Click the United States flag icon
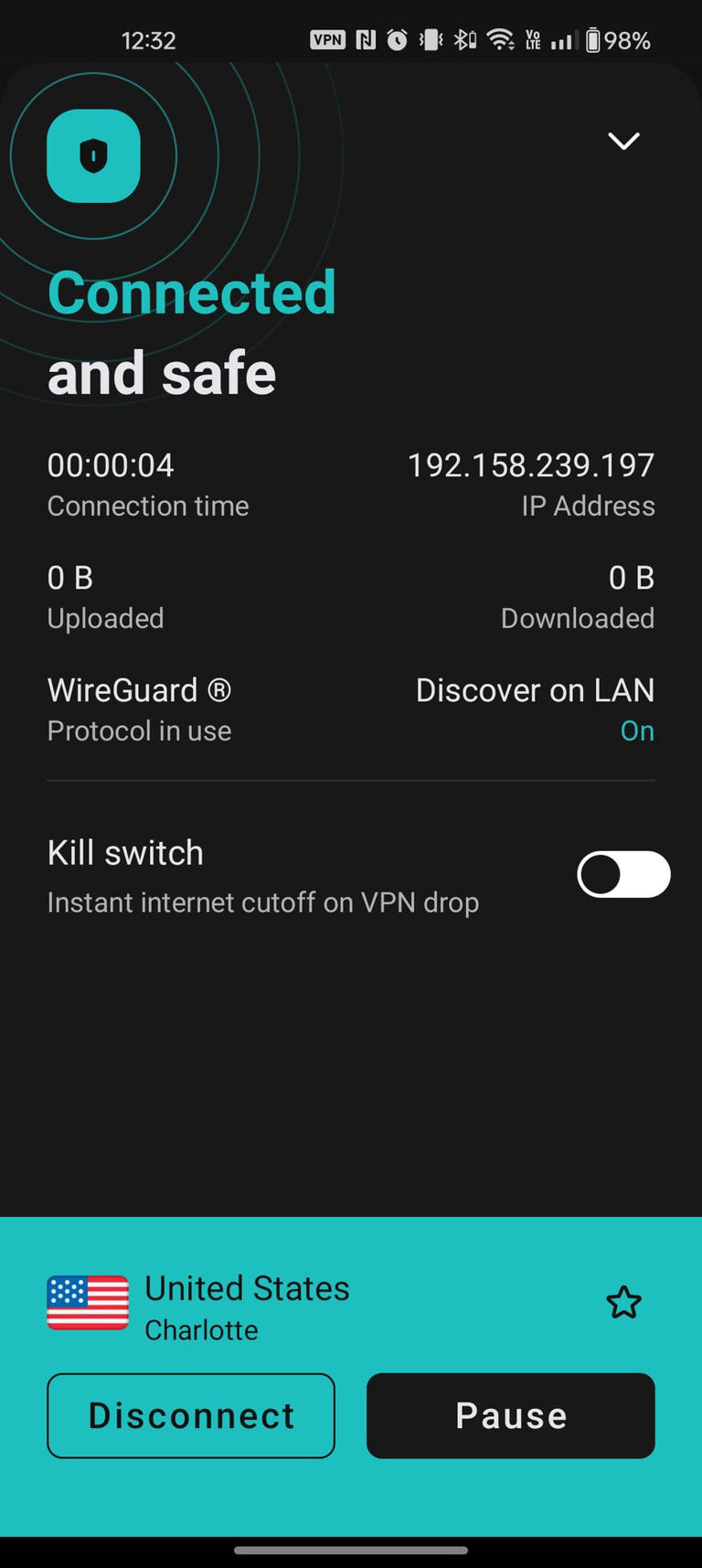This screenshot has width=702, height=1568. [x=87, y=1302]
